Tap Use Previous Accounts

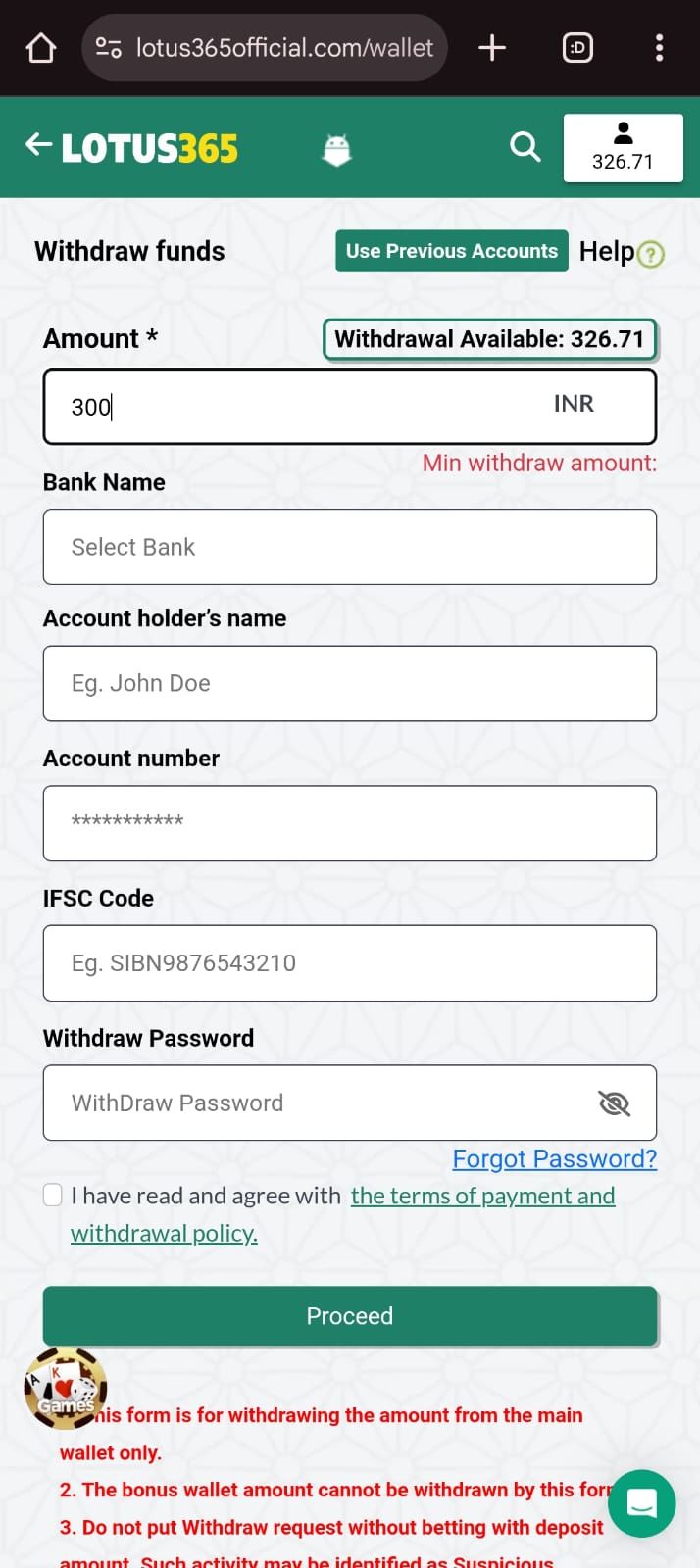pyautogui.click(x=451, y=251)
